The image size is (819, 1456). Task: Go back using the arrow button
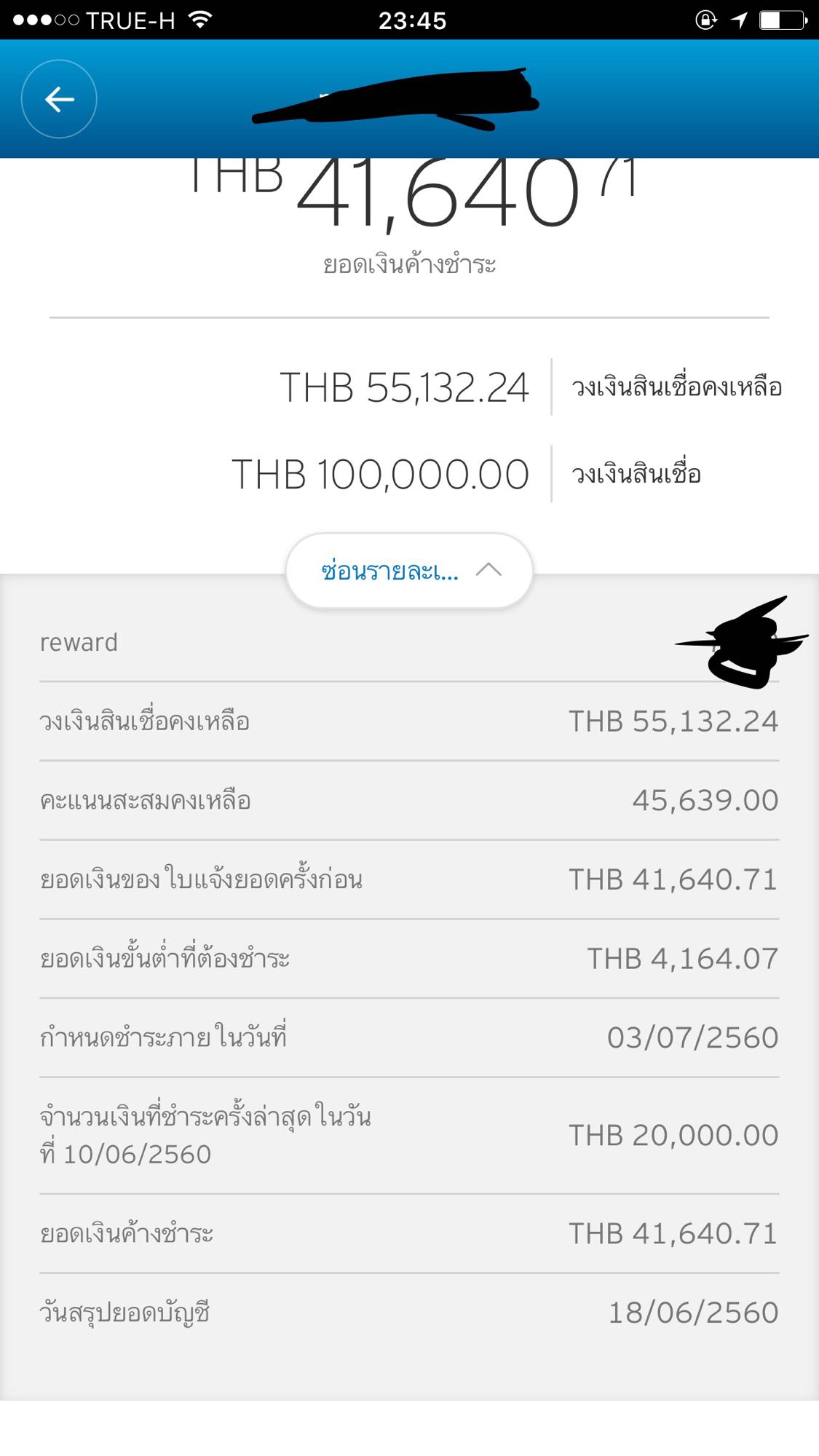[x=59, y=99]
